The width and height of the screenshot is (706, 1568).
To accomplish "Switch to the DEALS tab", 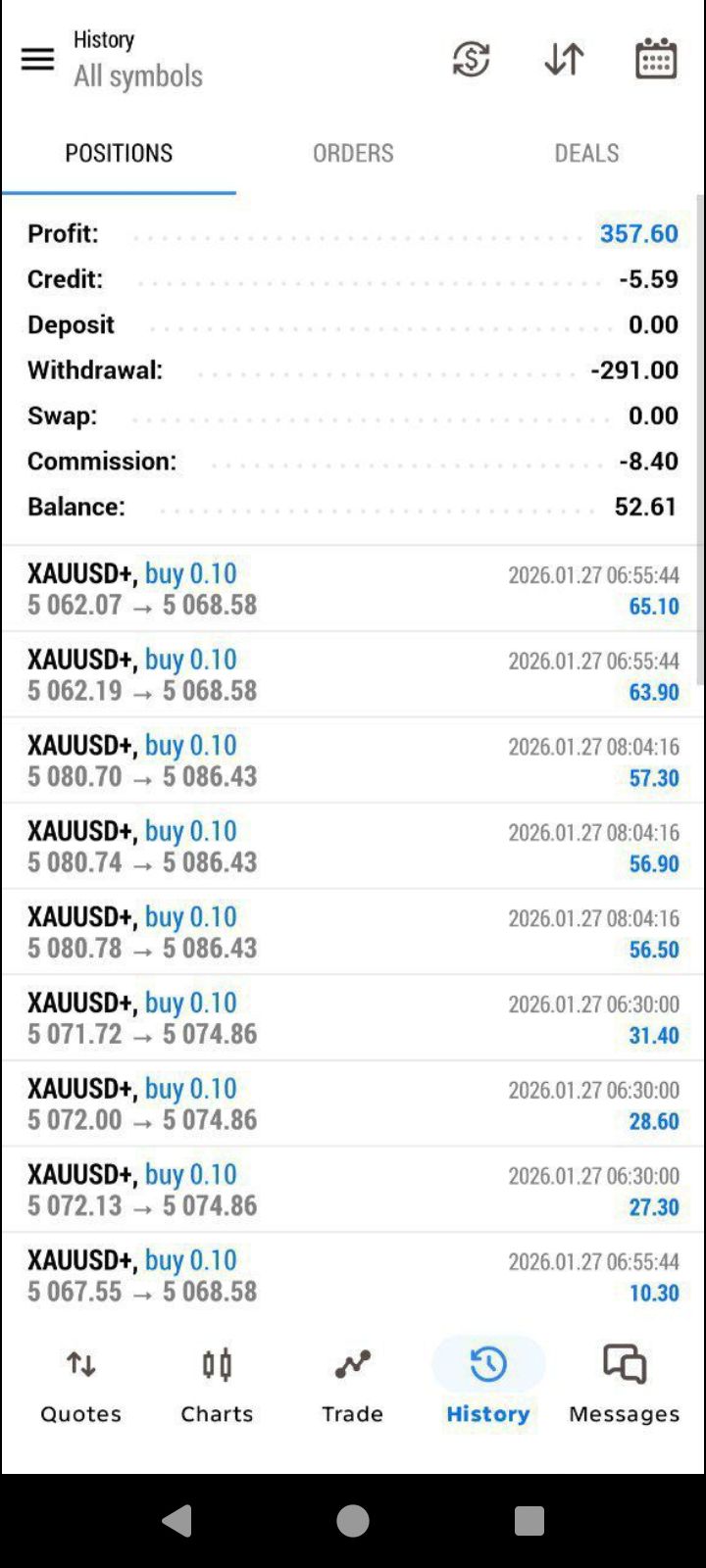I will [x=586, y=153].
